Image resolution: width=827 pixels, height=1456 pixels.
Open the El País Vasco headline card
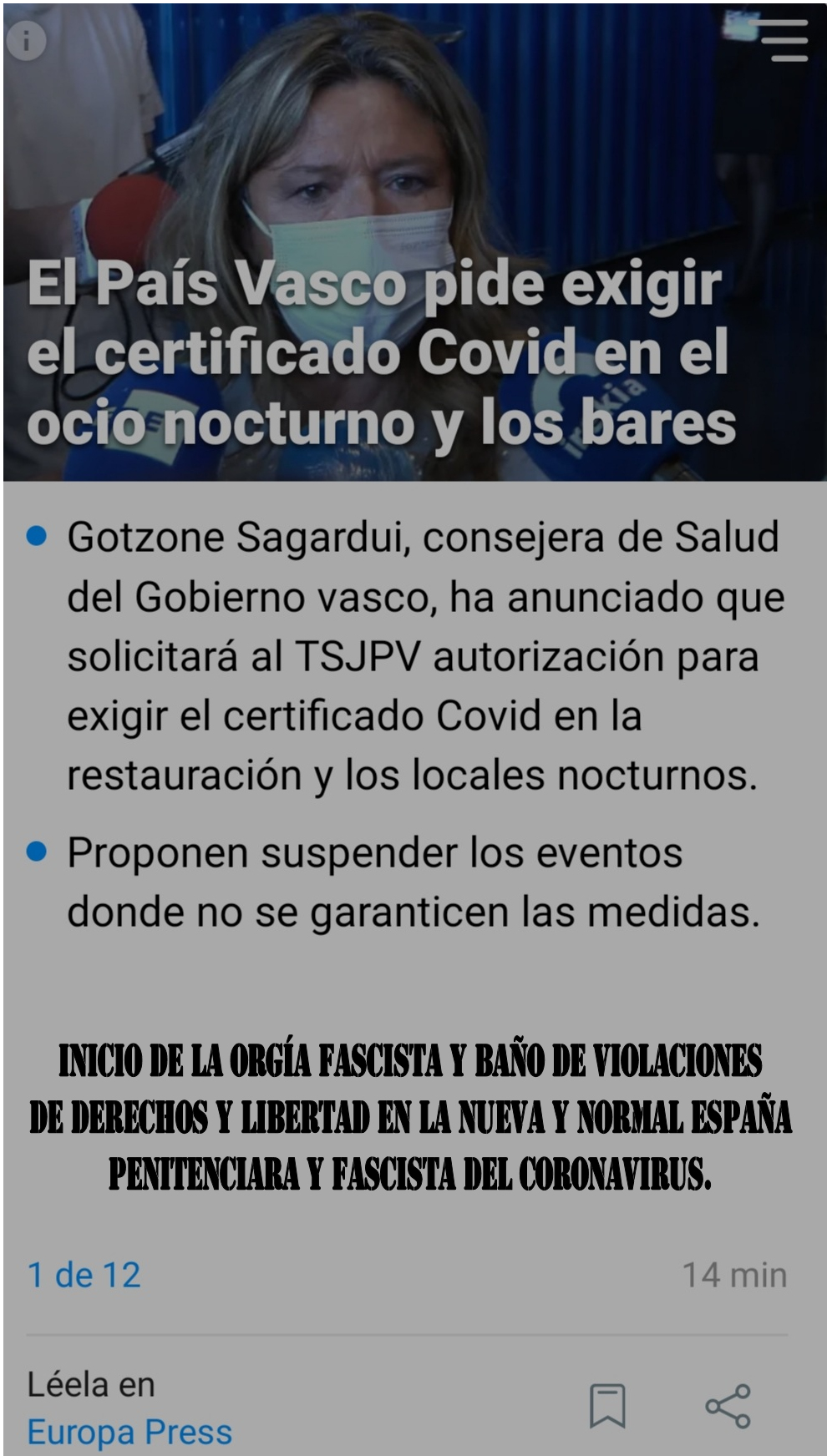381,352
